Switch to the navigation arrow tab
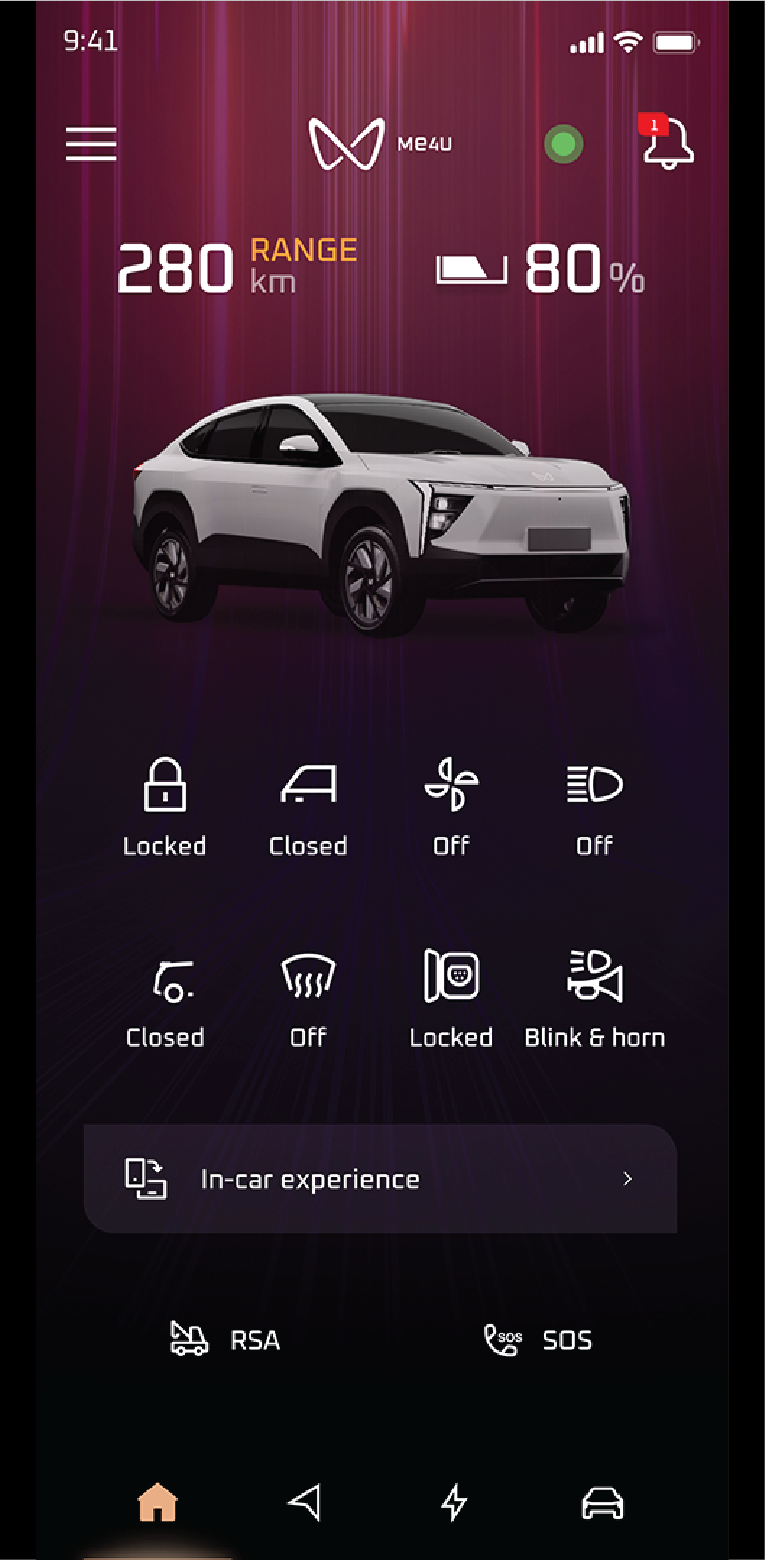 coord(305,1502)
